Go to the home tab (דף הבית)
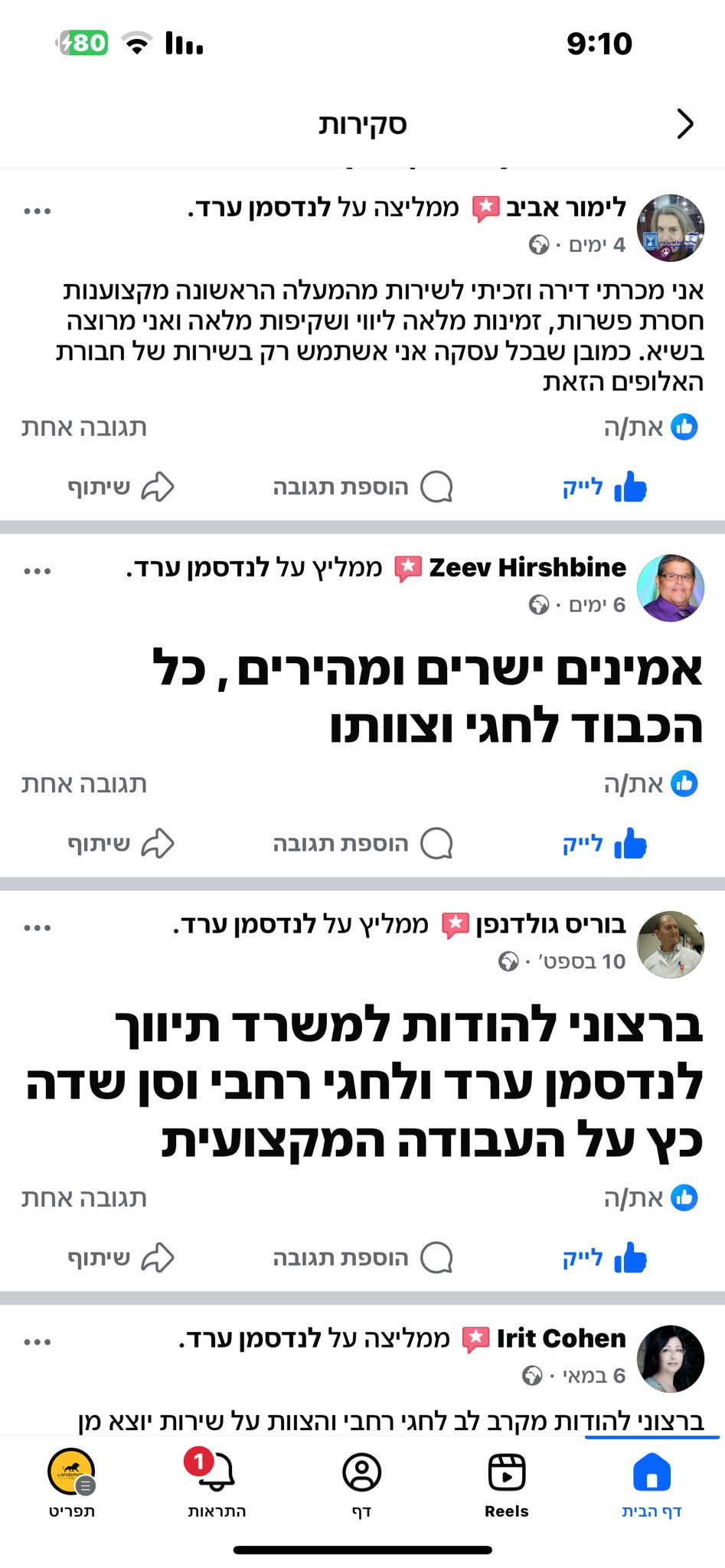Viewport: 725px width, 1568px height. pyautogui.click(x=652, y=1484)
